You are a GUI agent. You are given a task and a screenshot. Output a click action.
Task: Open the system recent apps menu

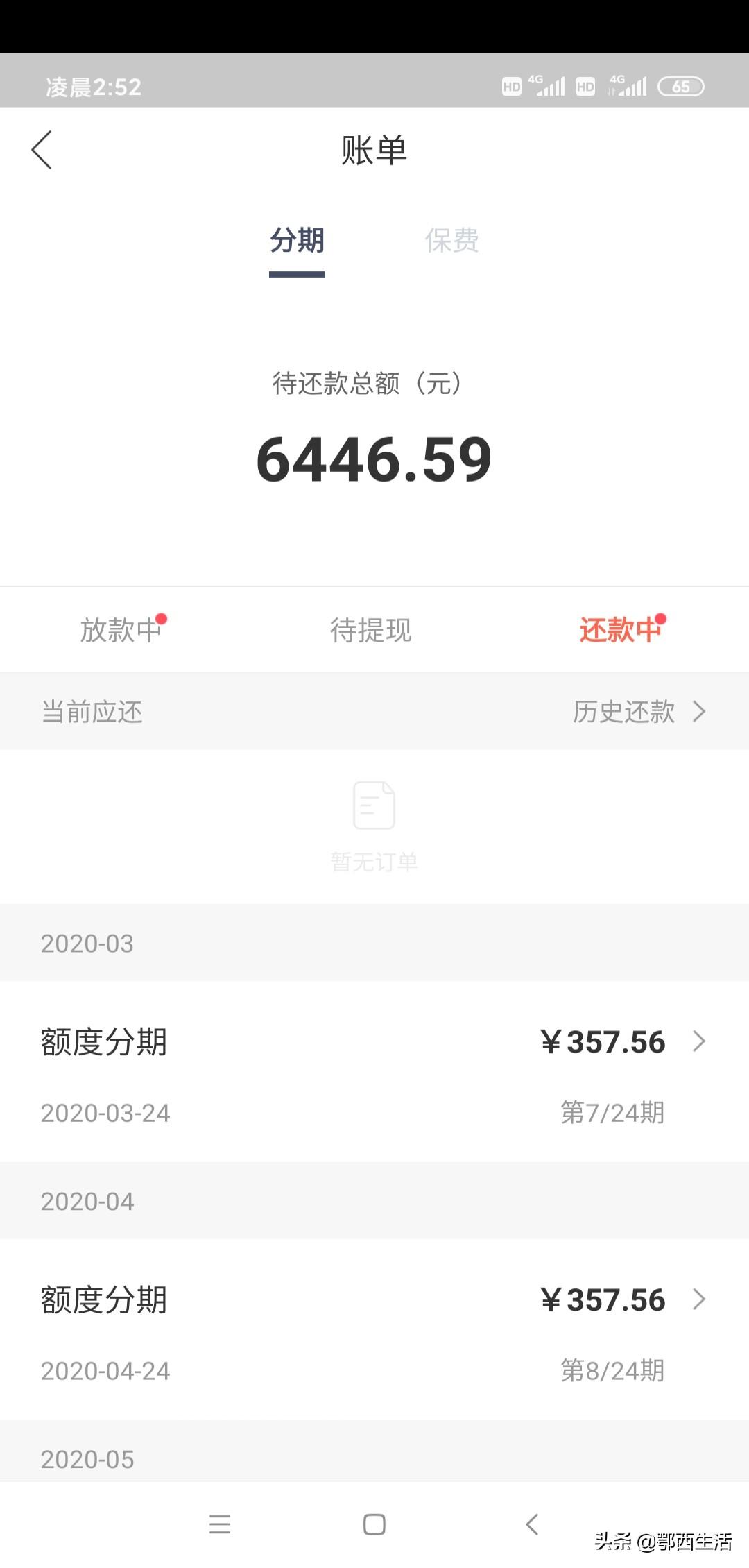coord(220,1524)
